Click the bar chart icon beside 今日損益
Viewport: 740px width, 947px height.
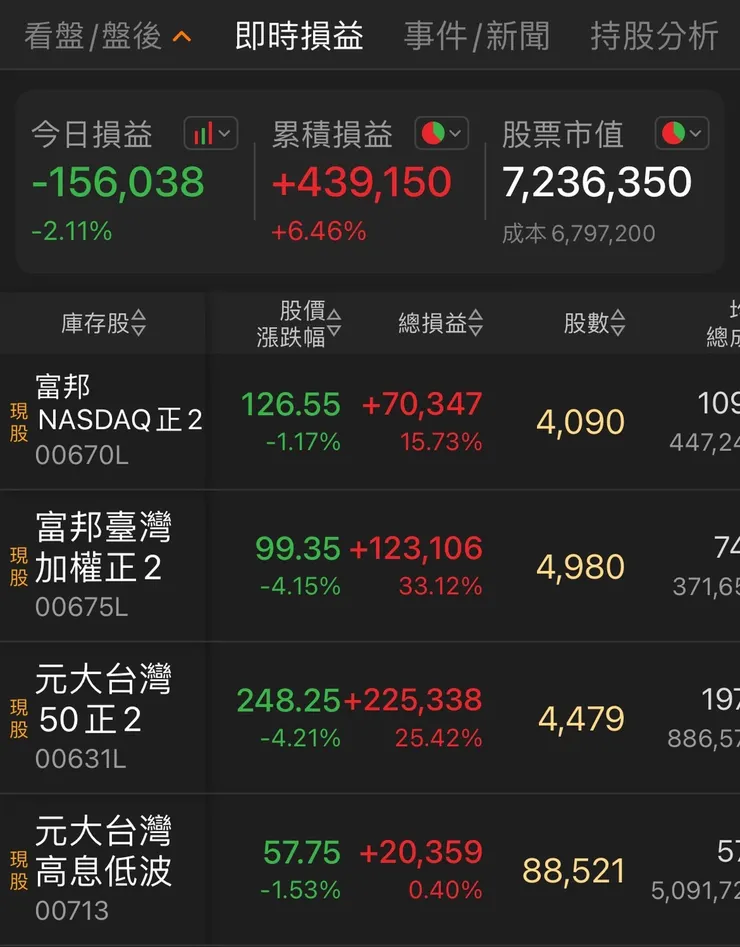coord(205,132)
